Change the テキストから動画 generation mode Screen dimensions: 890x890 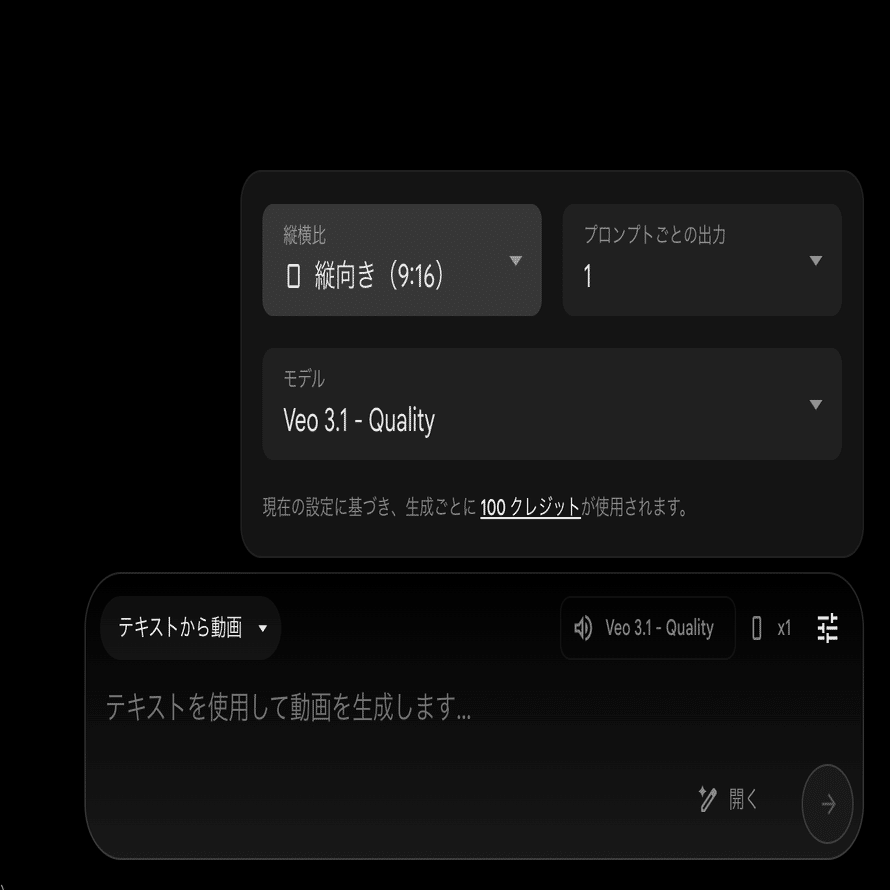pos(190,628)
